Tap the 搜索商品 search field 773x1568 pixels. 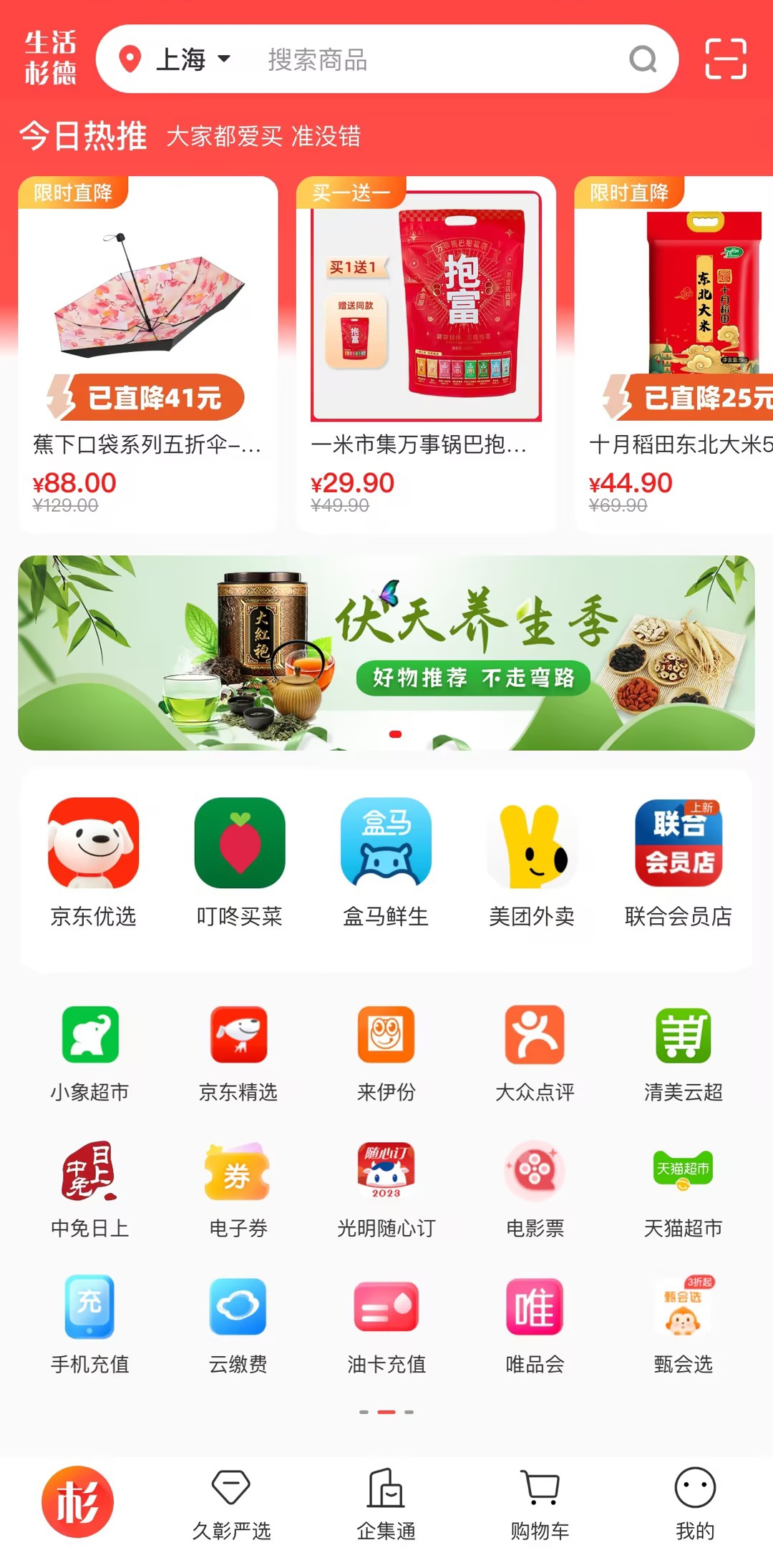(x=429, y=59)
